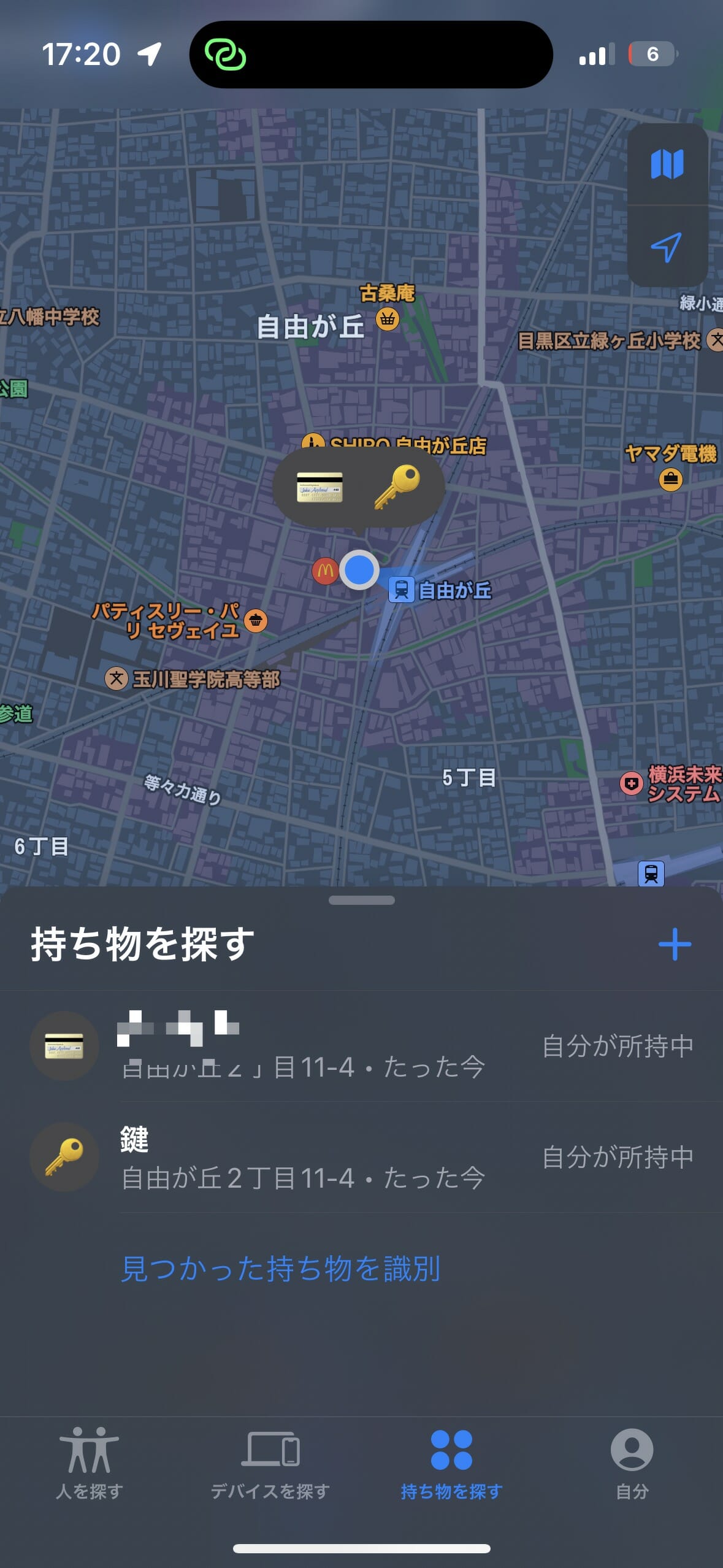
Task: Tap the key marker on the map
Action: click(x=397, y=487)
